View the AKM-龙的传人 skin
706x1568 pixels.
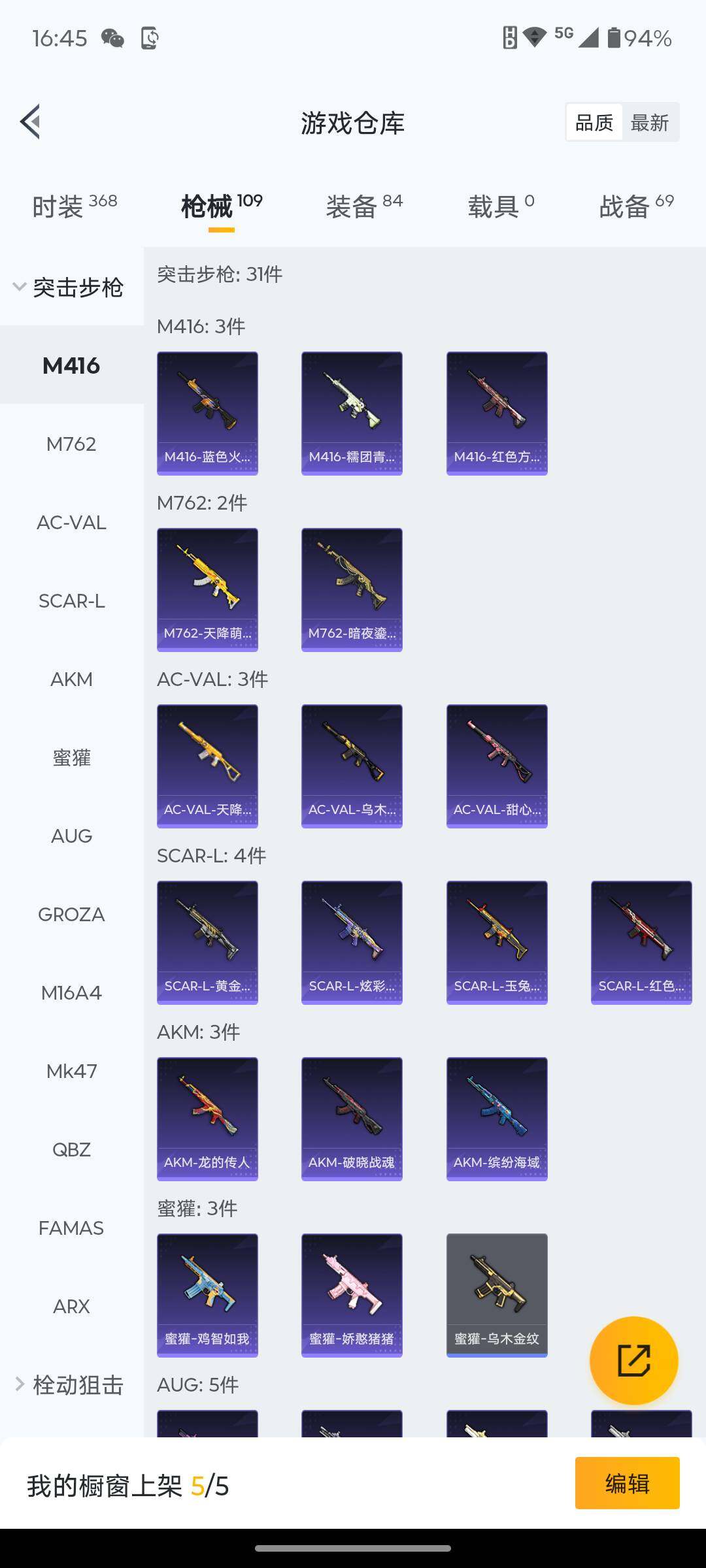pyautogui.click(x=207, y=1119)
